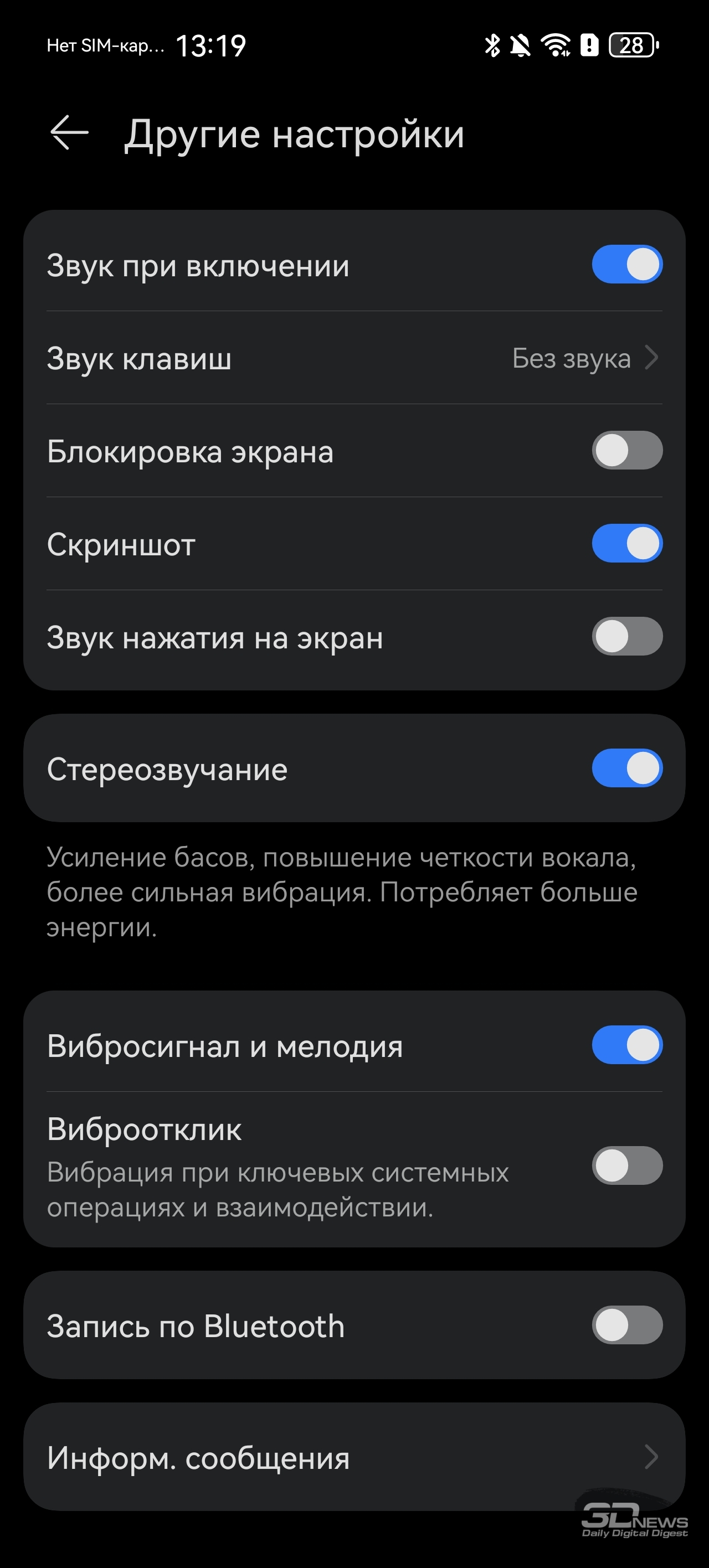Screen dimensions: 709x1568
Task: Go back from Другие настройки
Action: (x=69, y=133)
